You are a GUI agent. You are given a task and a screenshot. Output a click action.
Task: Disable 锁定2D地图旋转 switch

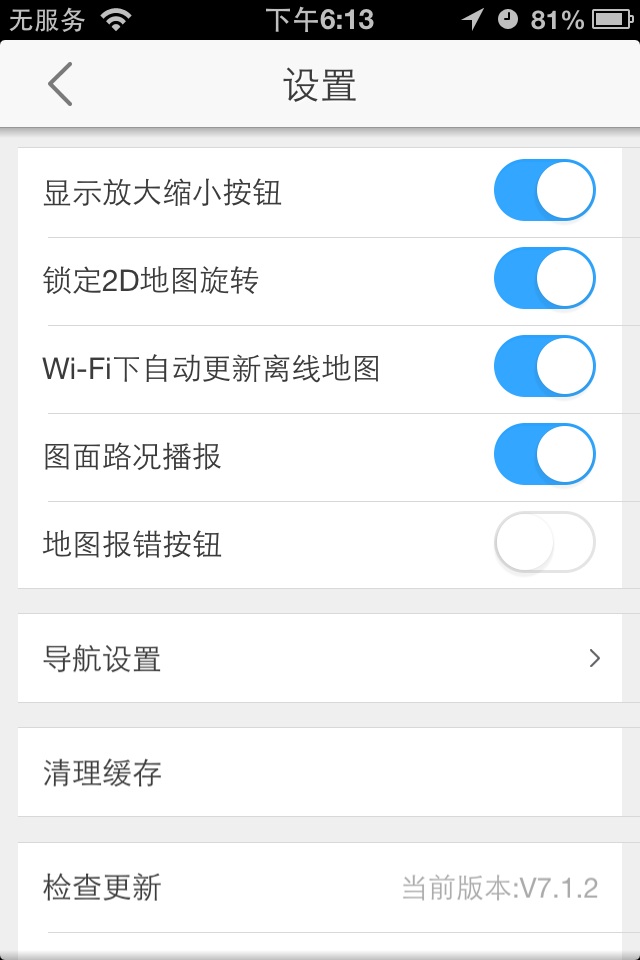[x=544, y=279]
